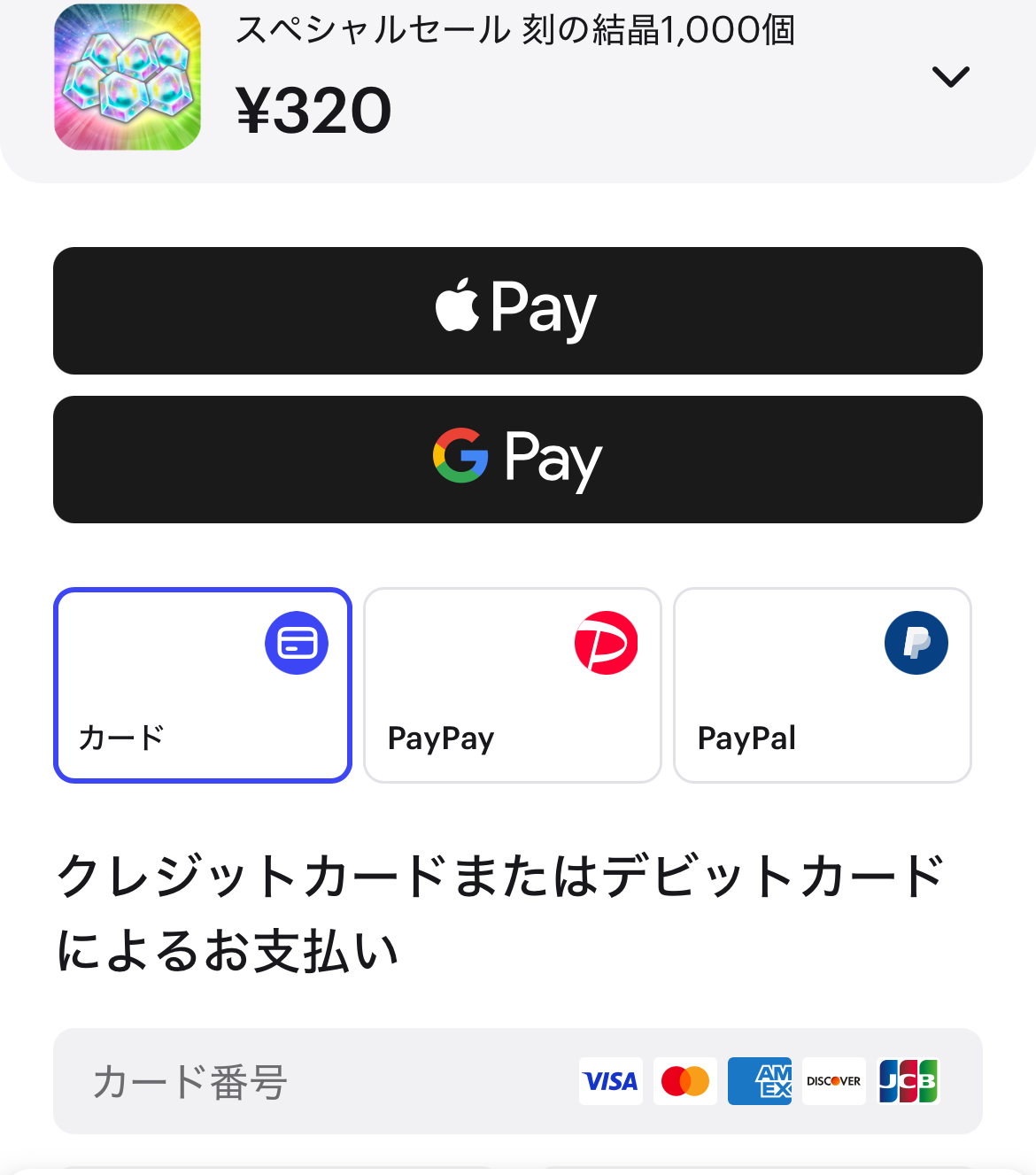Choose PayPal as payment method

pos(823,685)
